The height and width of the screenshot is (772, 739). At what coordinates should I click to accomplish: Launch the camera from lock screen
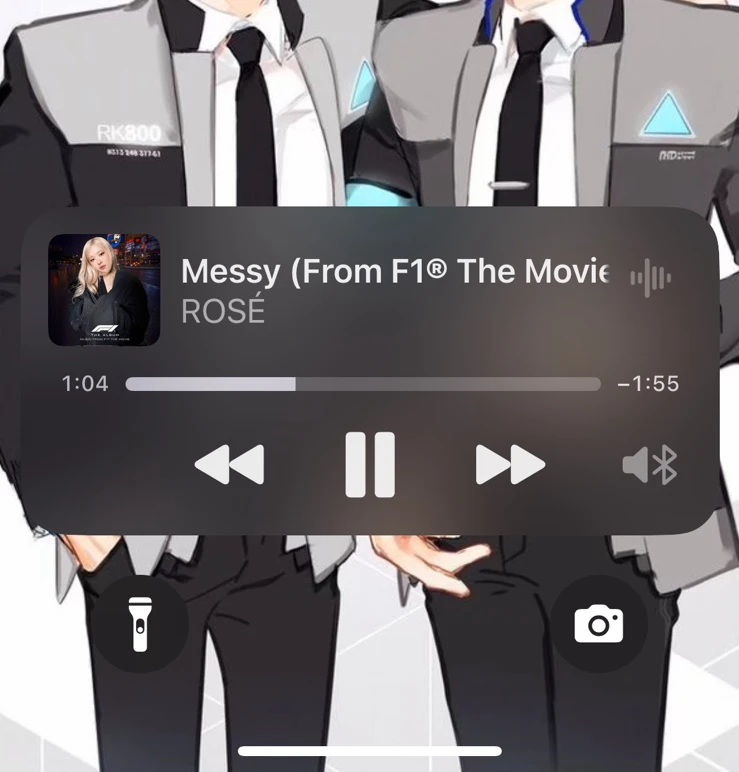(598, 625)
